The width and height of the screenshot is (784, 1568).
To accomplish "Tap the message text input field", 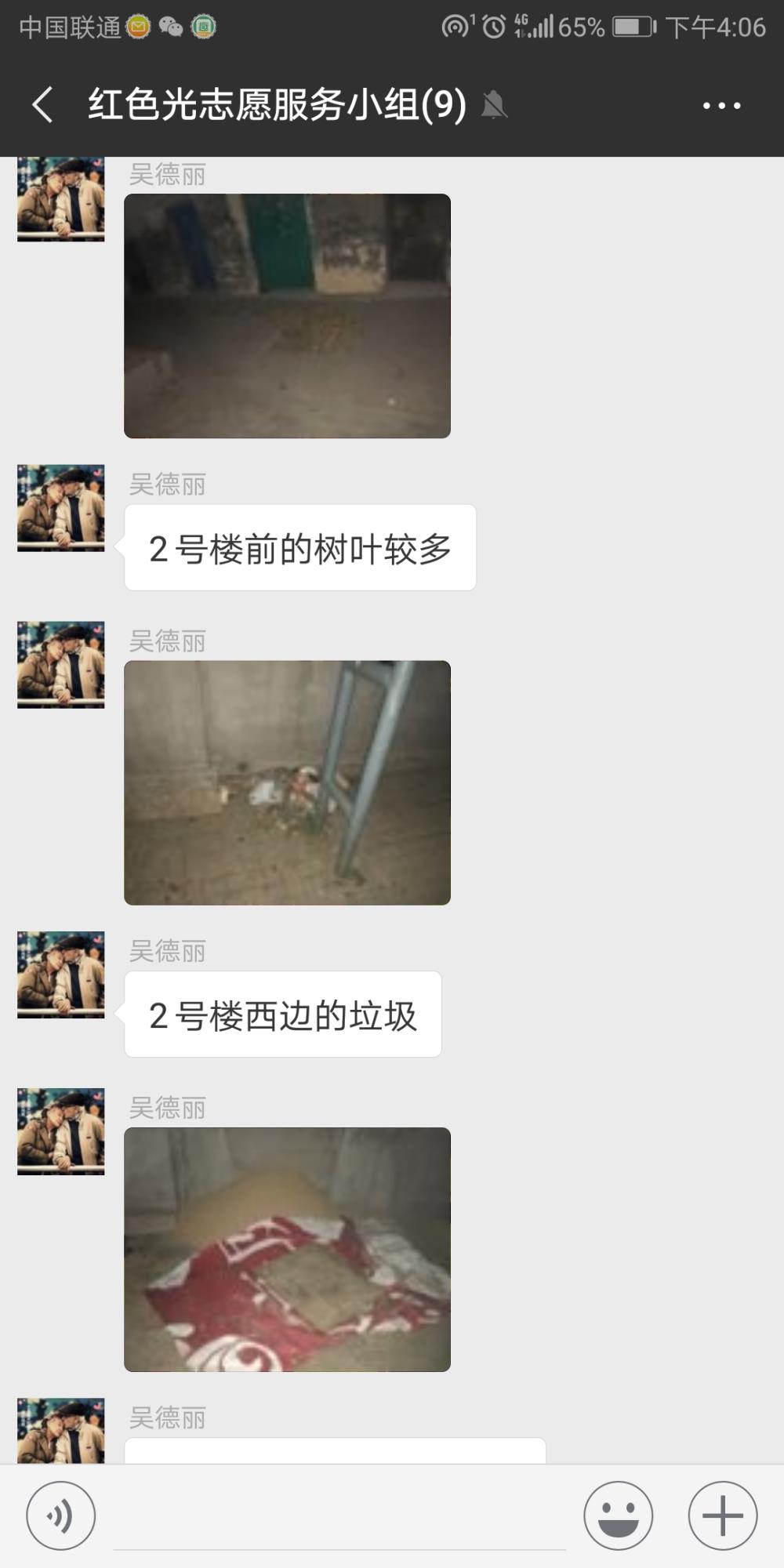I will coord(339,1517).
